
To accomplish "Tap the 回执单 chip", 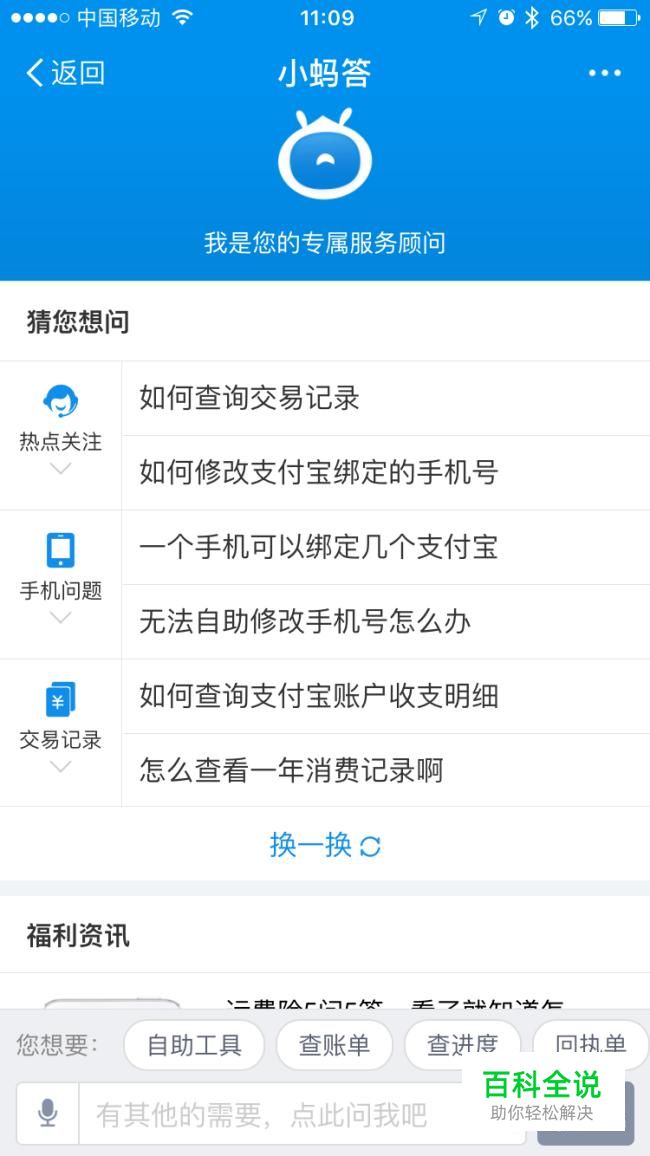I will coord(590,1045).
